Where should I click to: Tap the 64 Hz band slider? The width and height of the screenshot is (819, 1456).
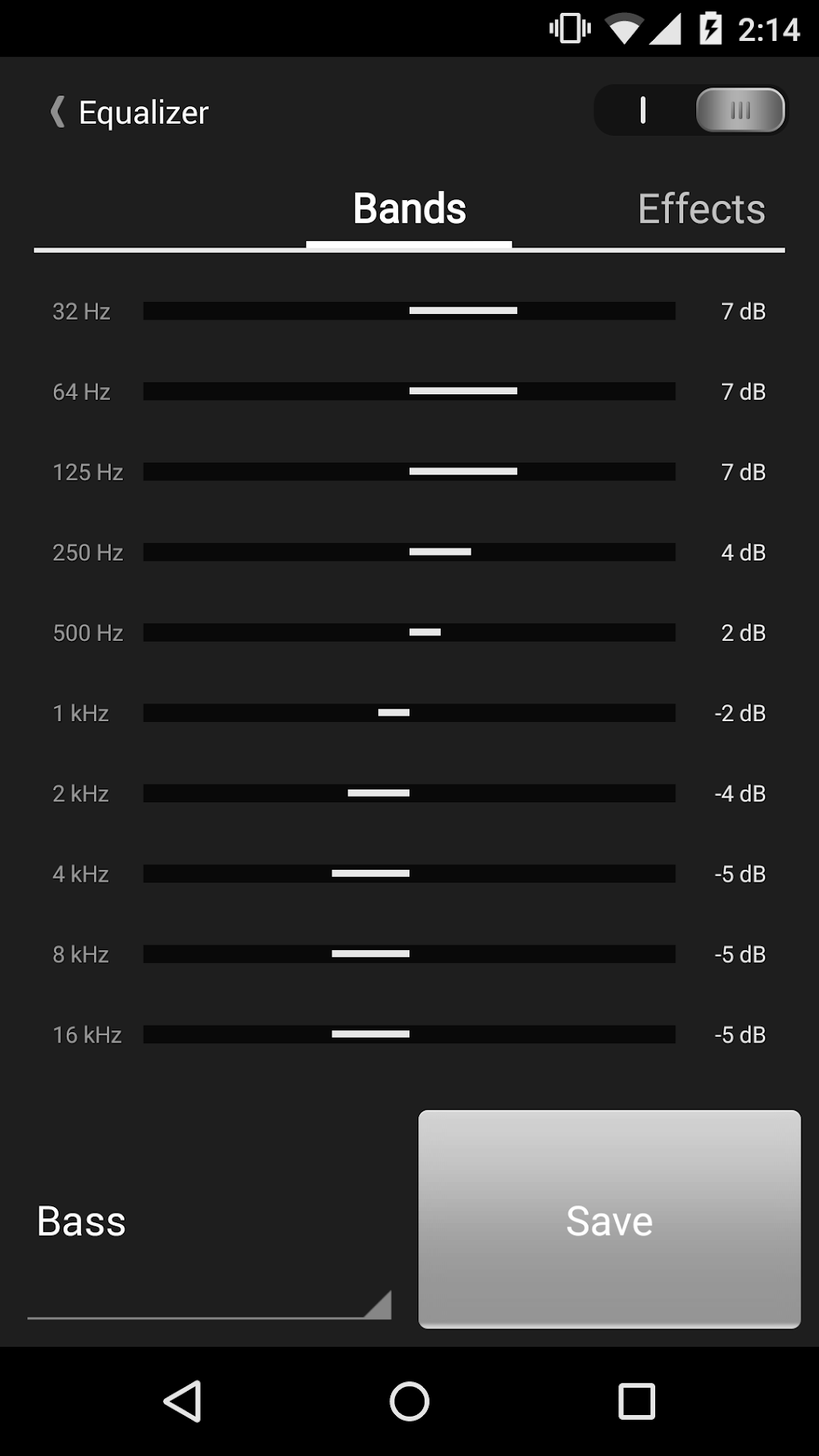pyautogui.click(x=409, y=391)
